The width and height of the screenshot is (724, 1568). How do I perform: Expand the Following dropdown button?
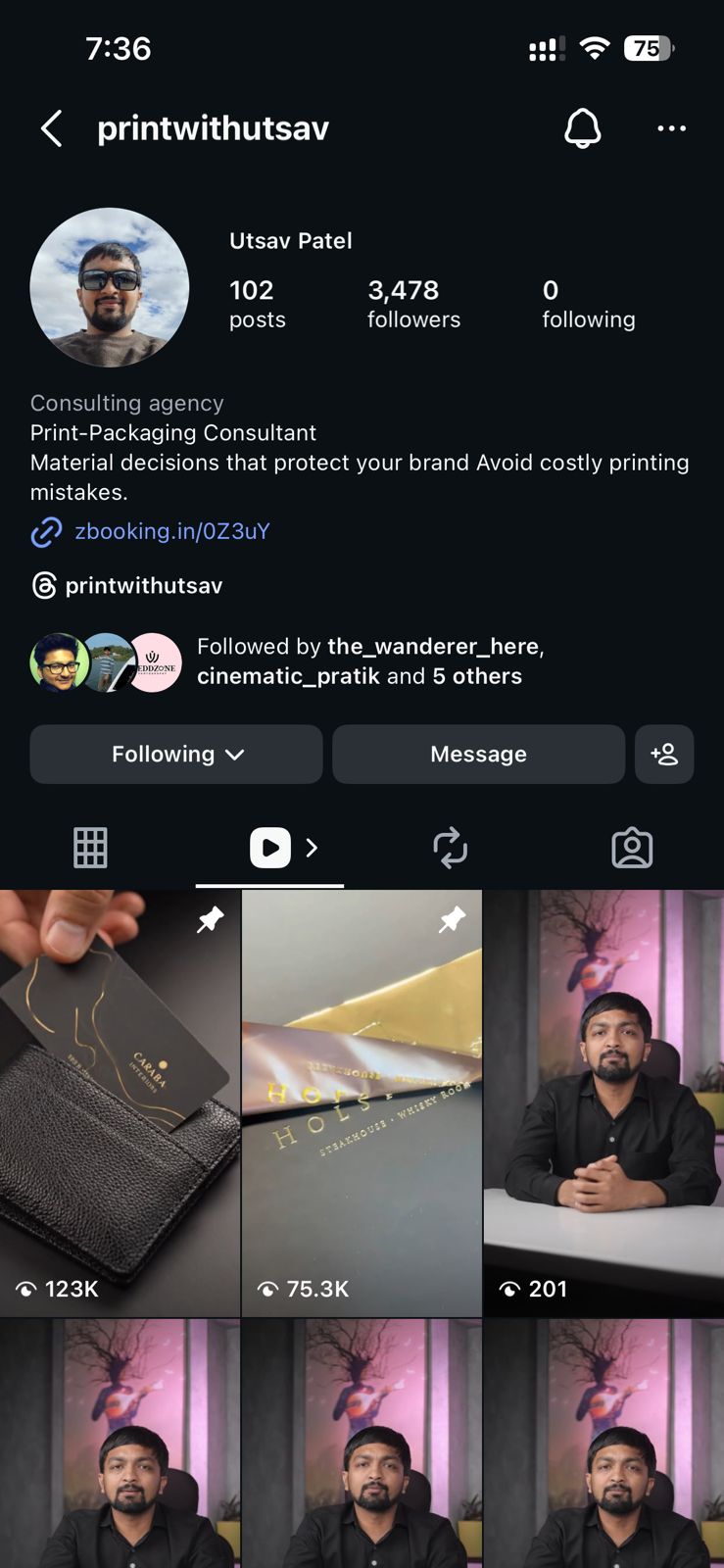176,754
